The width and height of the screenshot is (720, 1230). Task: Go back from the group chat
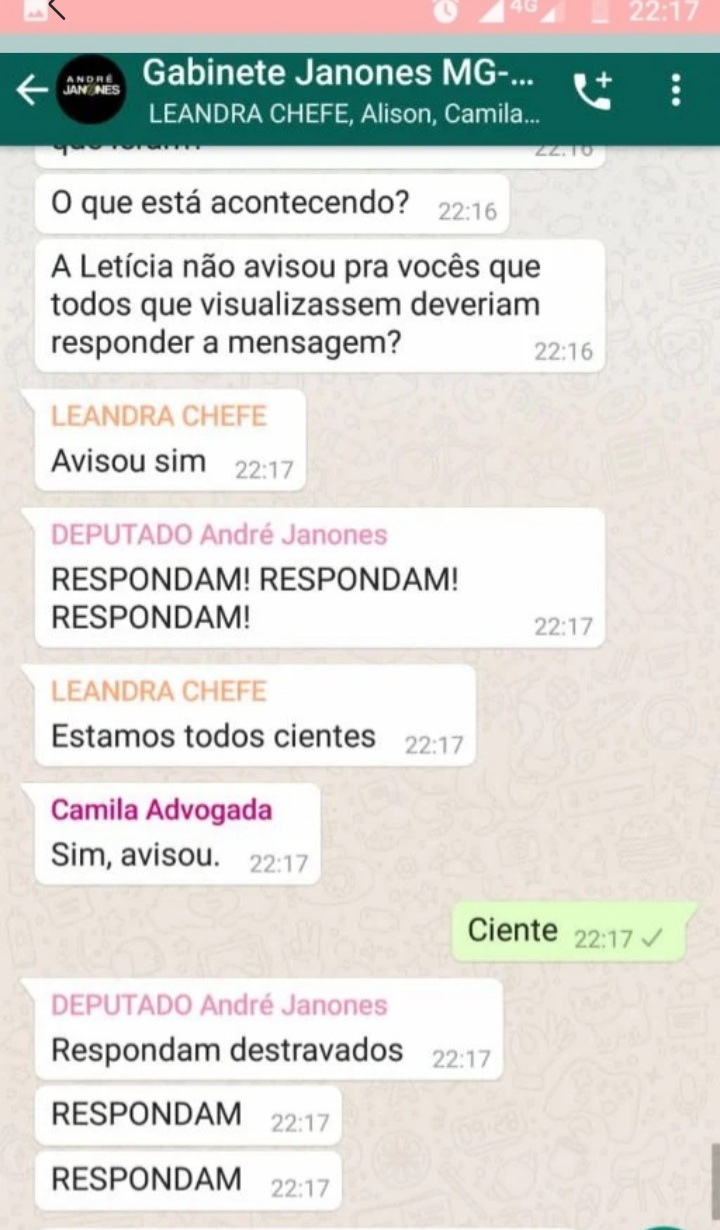click(32, 91)
